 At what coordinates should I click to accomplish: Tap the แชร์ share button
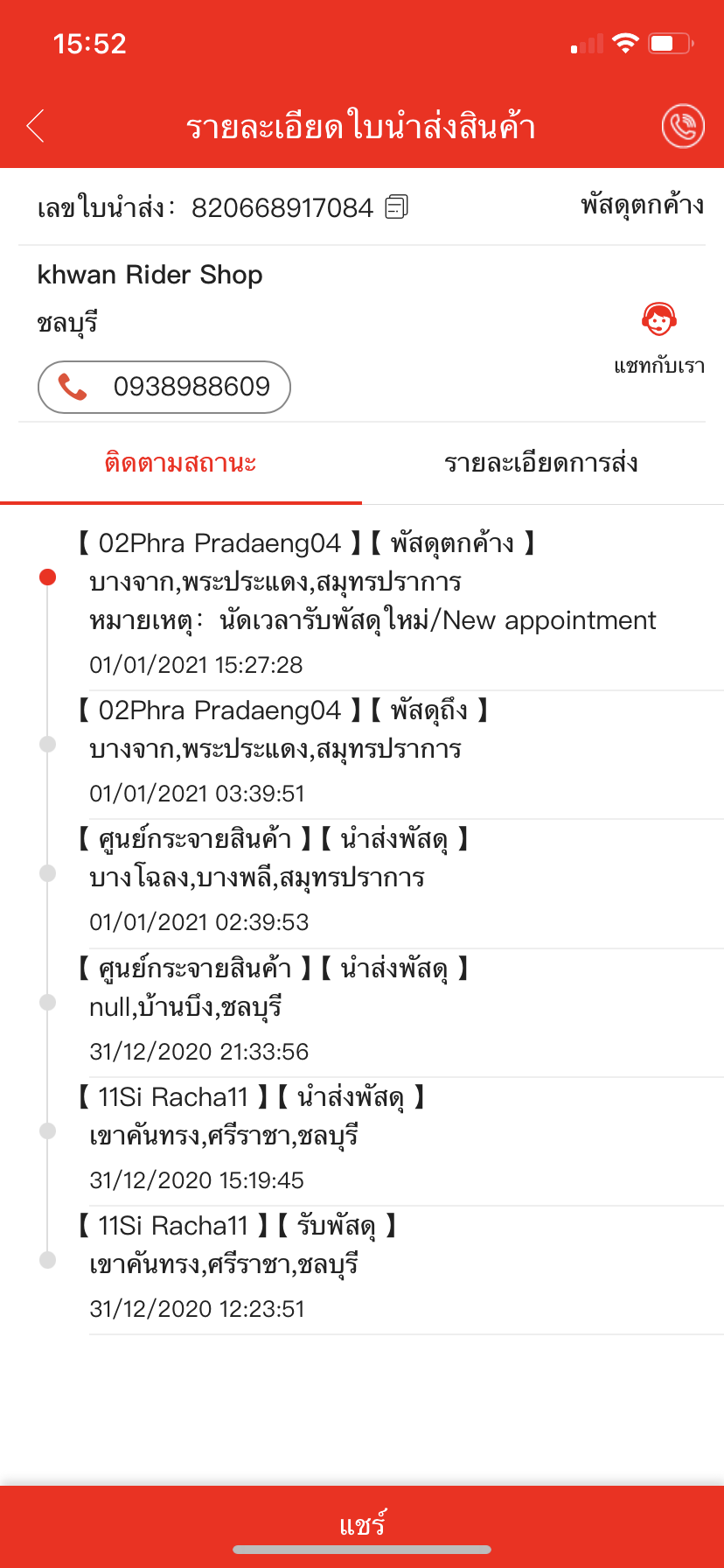tap(362, 1525)
